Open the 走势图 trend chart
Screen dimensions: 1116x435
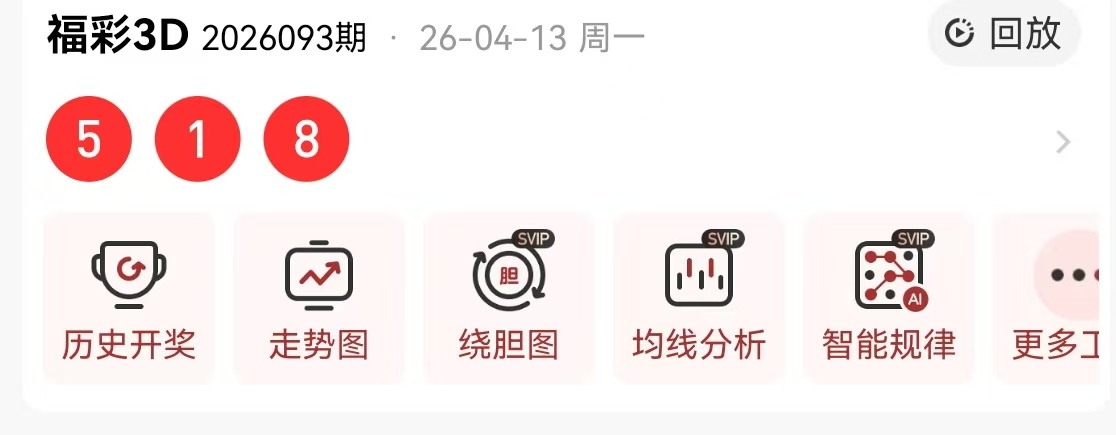pyautogui.click(x=319, y=298)
